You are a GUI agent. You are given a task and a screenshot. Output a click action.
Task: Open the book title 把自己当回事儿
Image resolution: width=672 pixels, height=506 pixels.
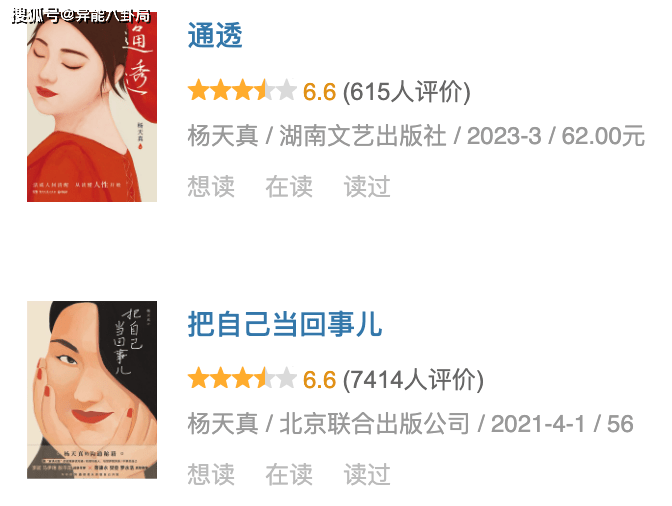tap(285, 324)
